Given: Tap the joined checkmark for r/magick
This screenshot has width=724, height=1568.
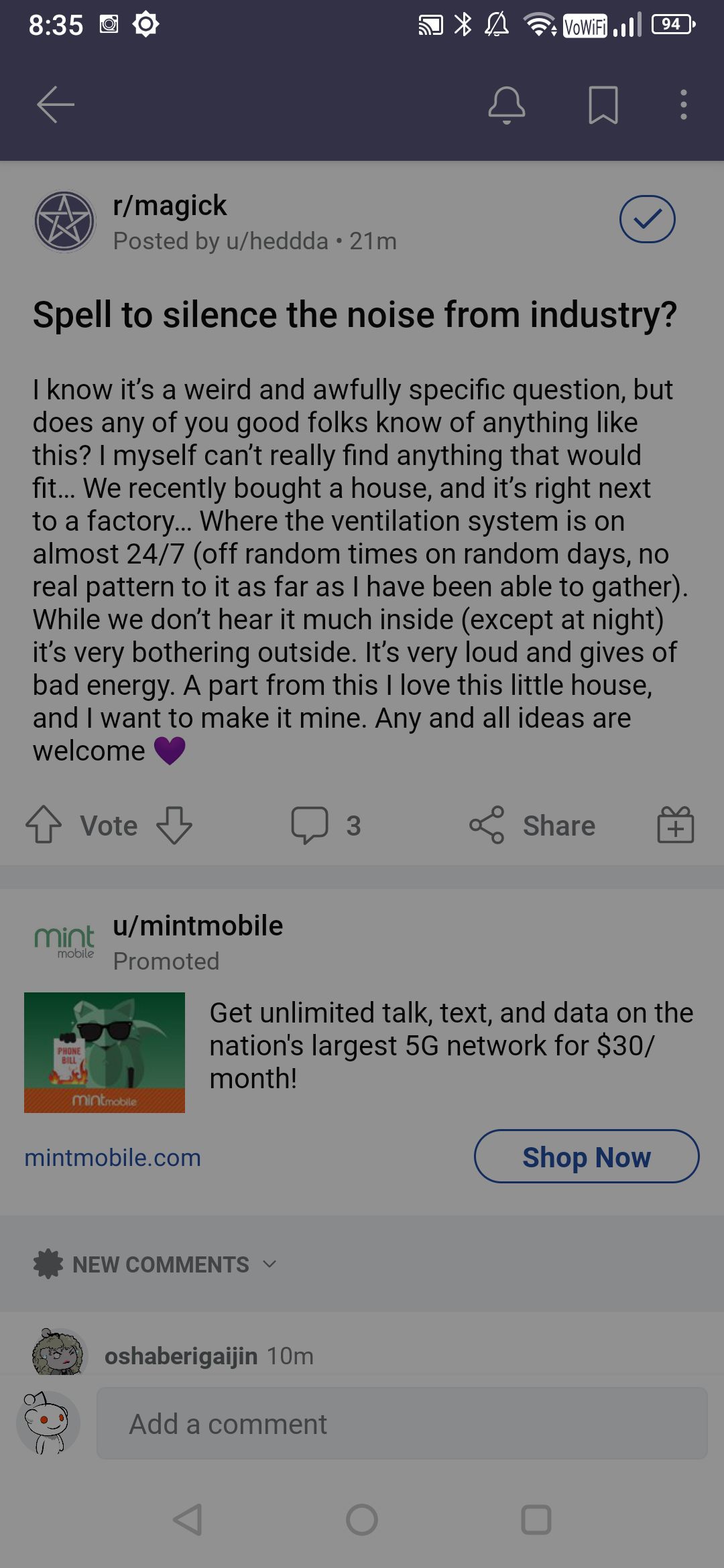Looking at the screenshot, I should [x=647, y=219].
